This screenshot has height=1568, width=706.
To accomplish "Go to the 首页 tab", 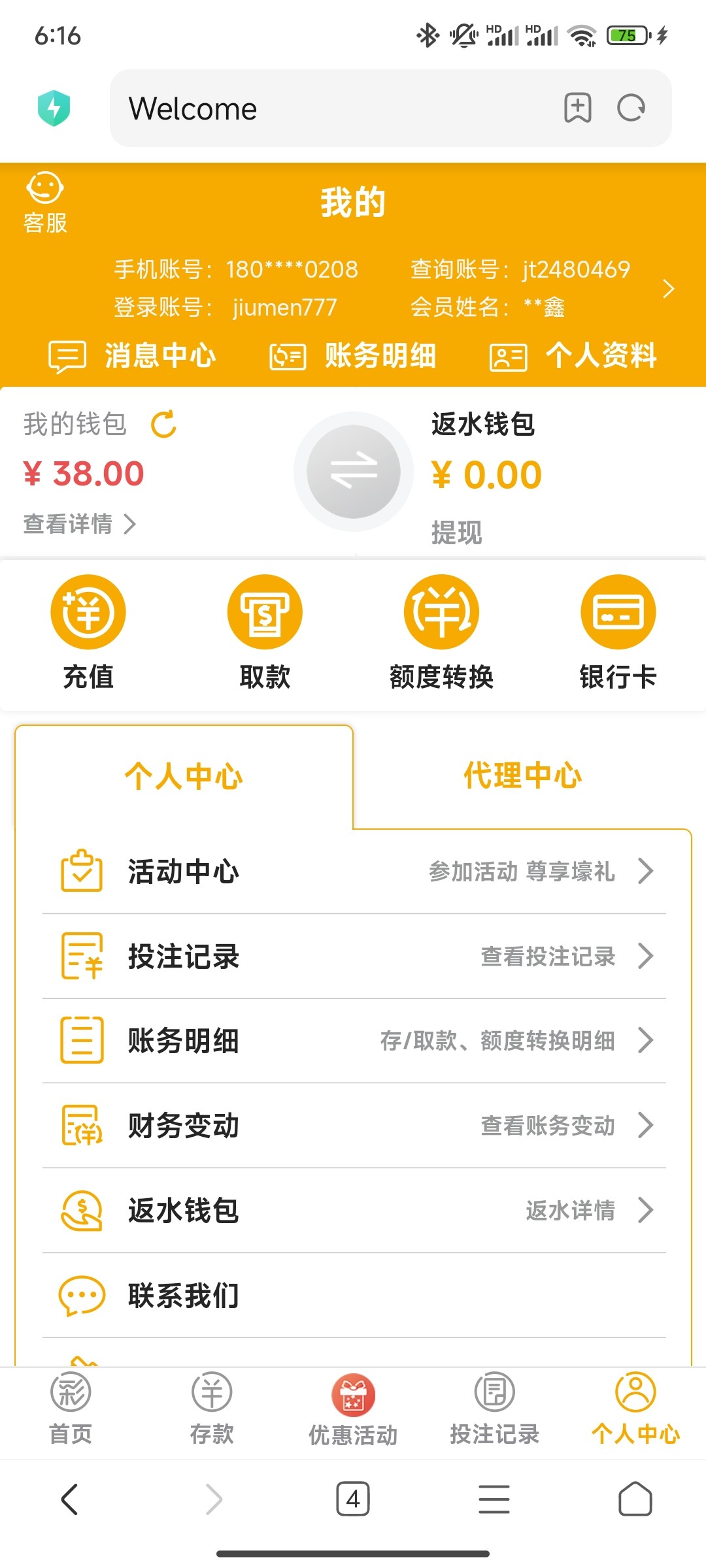I will click(x=71, y=1409).
